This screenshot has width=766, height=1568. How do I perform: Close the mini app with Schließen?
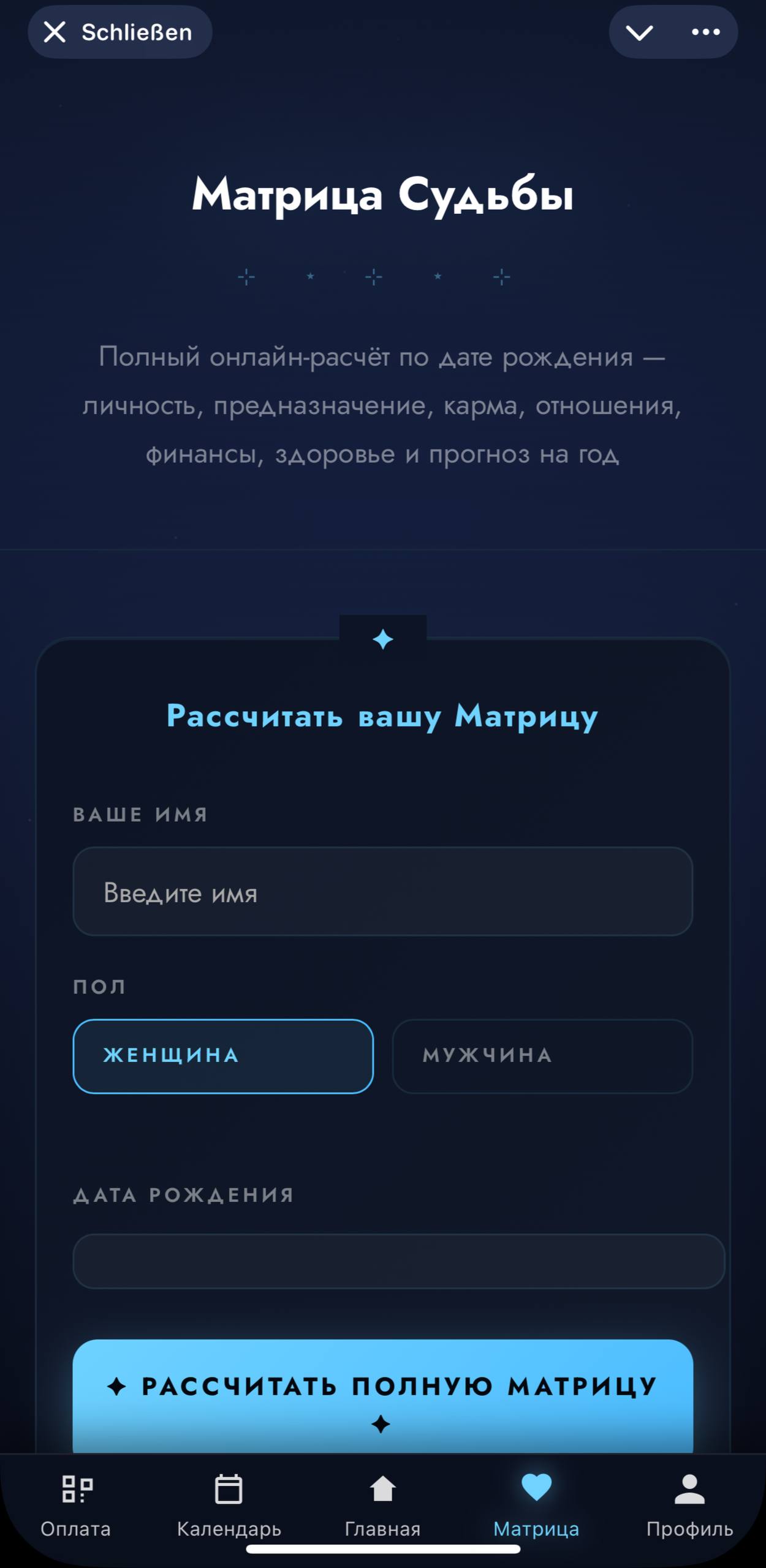click(x=119, y=32)
